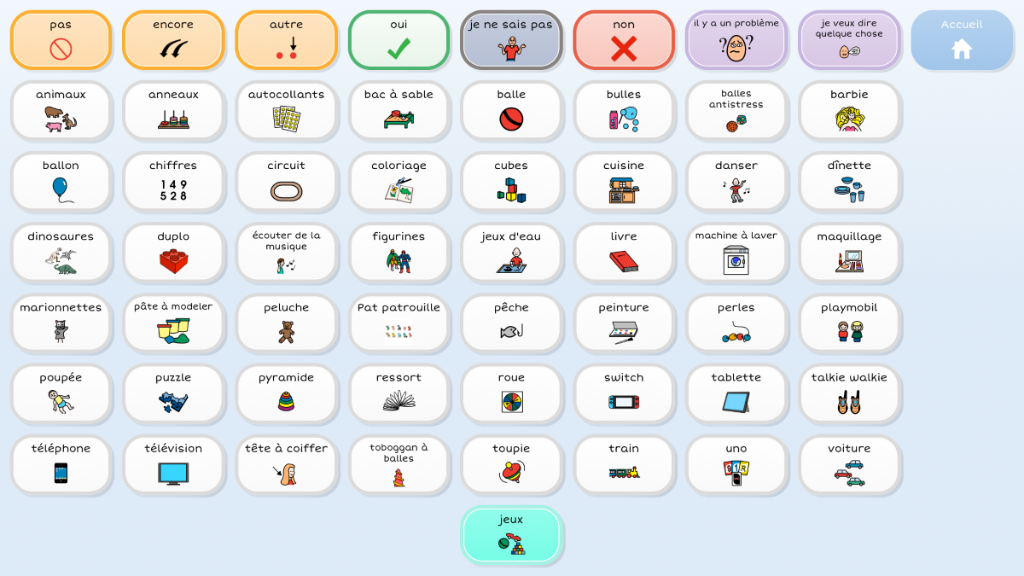
Task: Choose the 'livre' tile
Action: 624,252
